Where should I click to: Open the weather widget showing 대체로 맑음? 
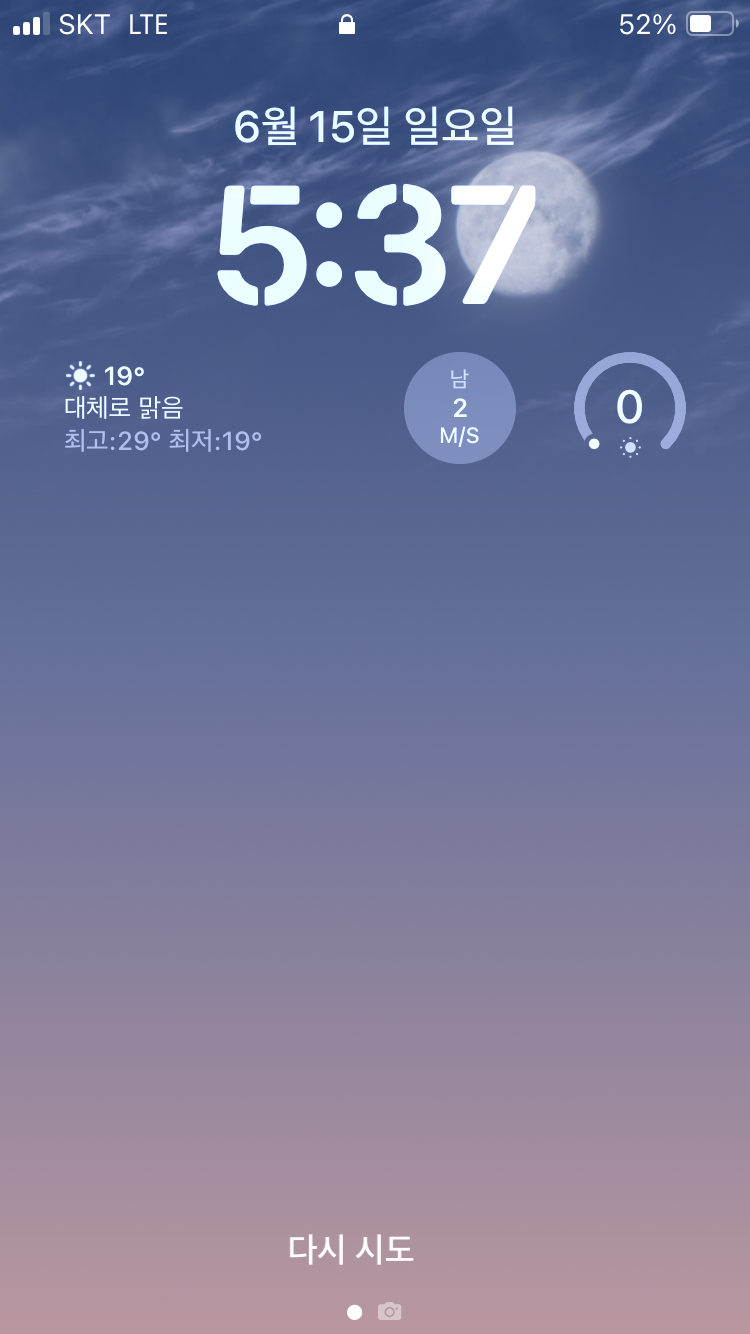click(164, 408)
